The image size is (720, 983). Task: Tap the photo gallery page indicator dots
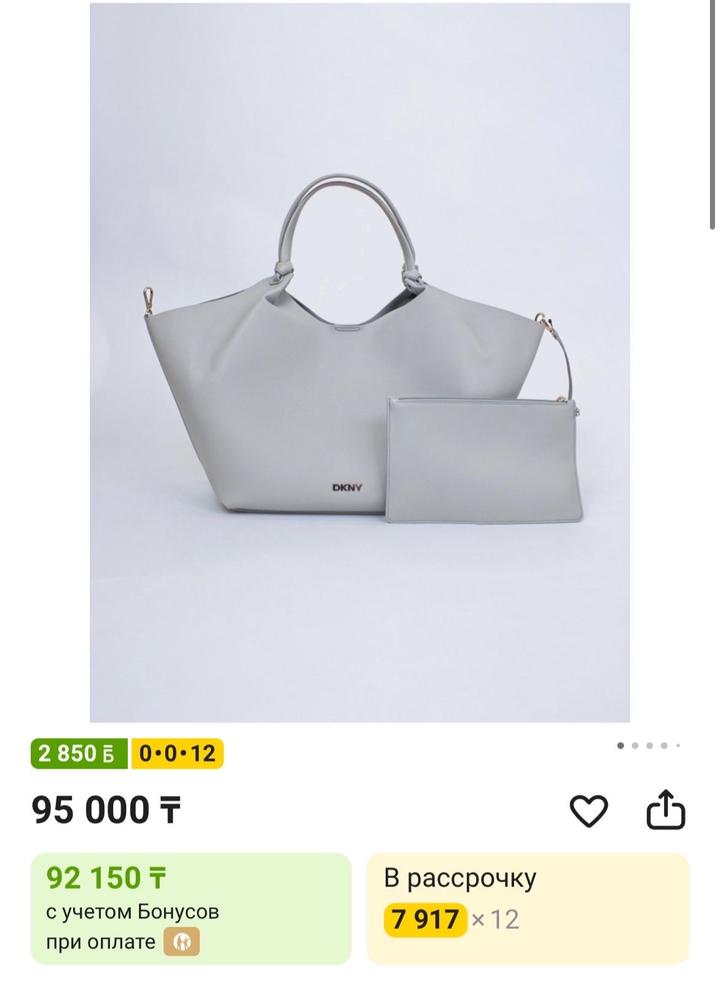649,745
